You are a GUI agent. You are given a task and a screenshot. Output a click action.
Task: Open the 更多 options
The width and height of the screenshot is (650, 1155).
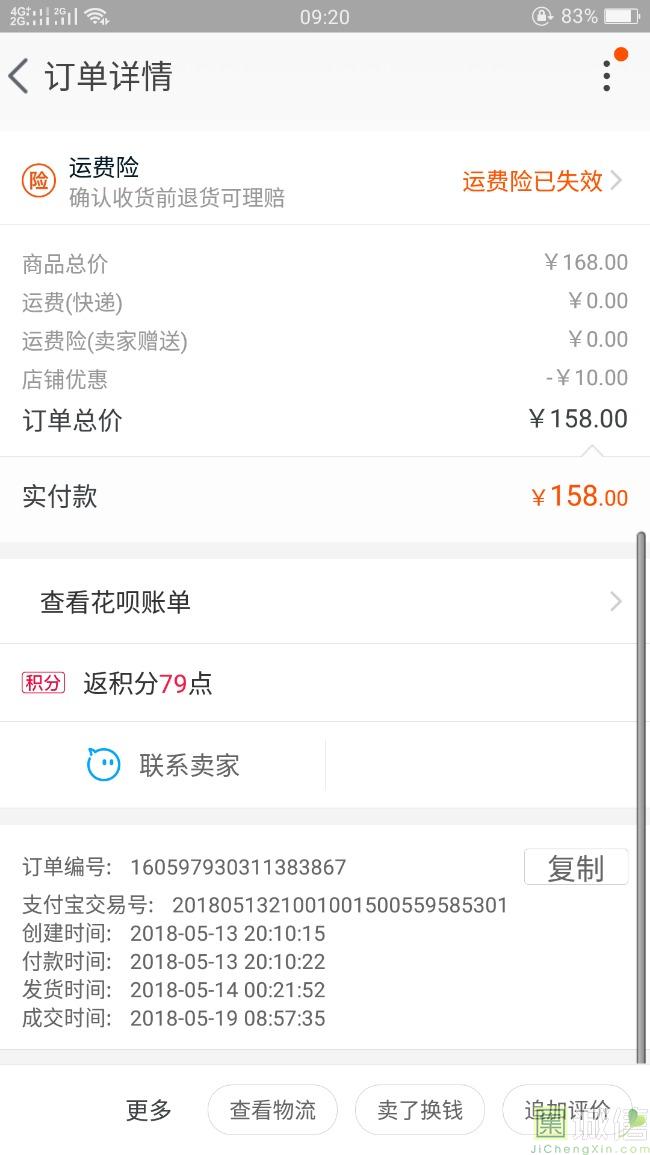(149, 1110)
